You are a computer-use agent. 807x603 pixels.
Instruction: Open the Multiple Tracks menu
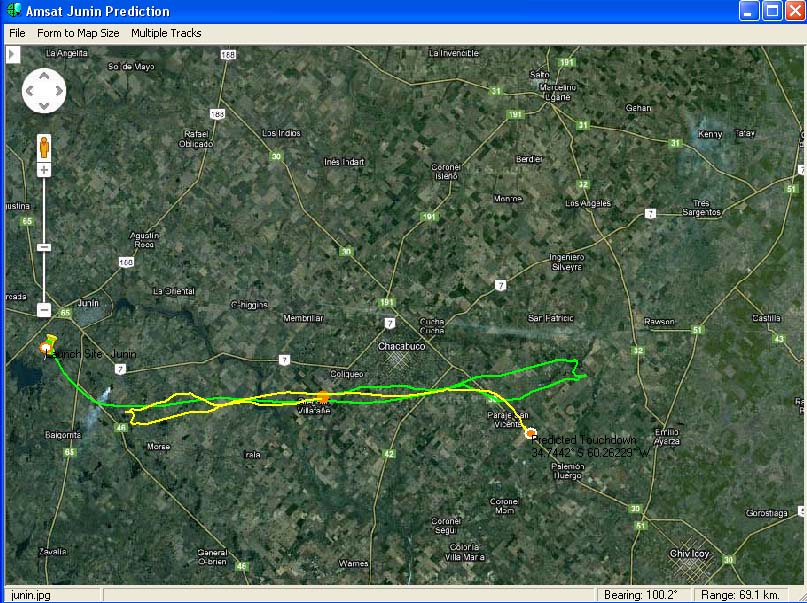166,33
